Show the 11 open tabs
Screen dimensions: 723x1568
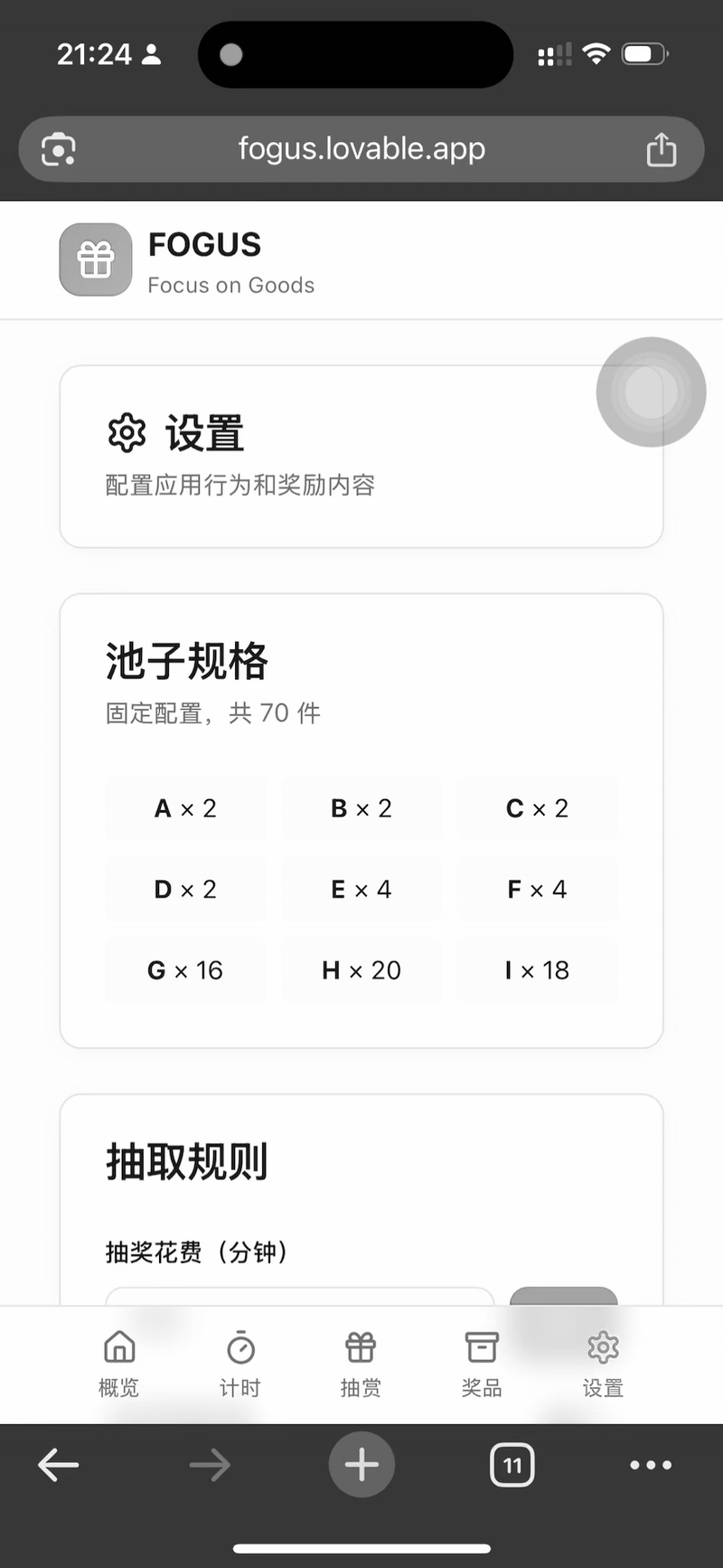512,1465
